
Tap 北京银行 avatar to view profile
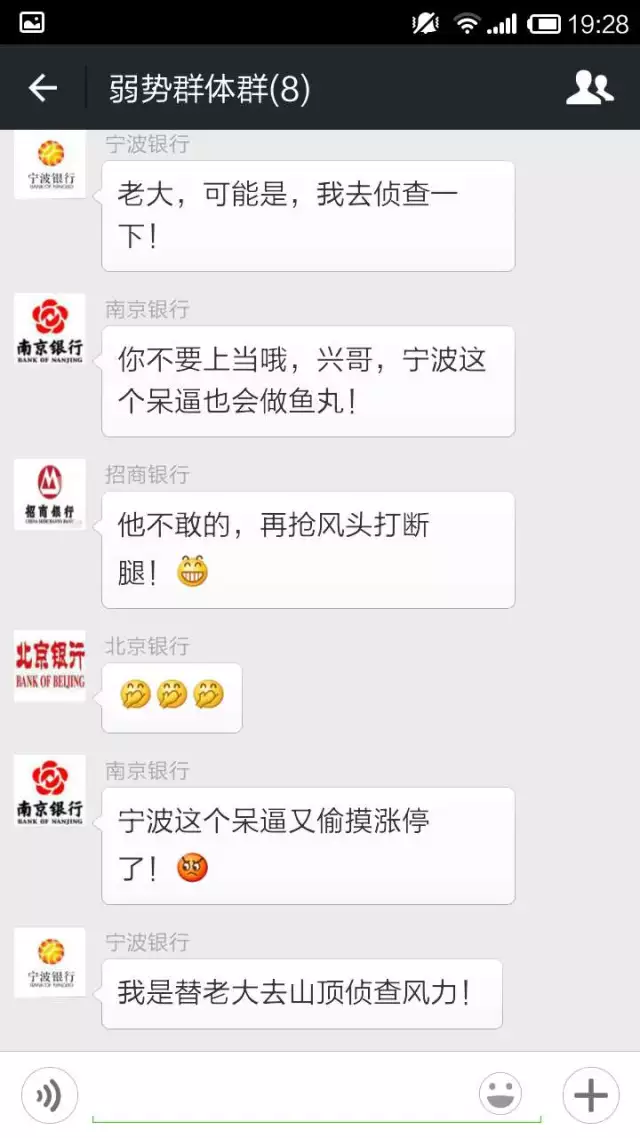[50, 666]
